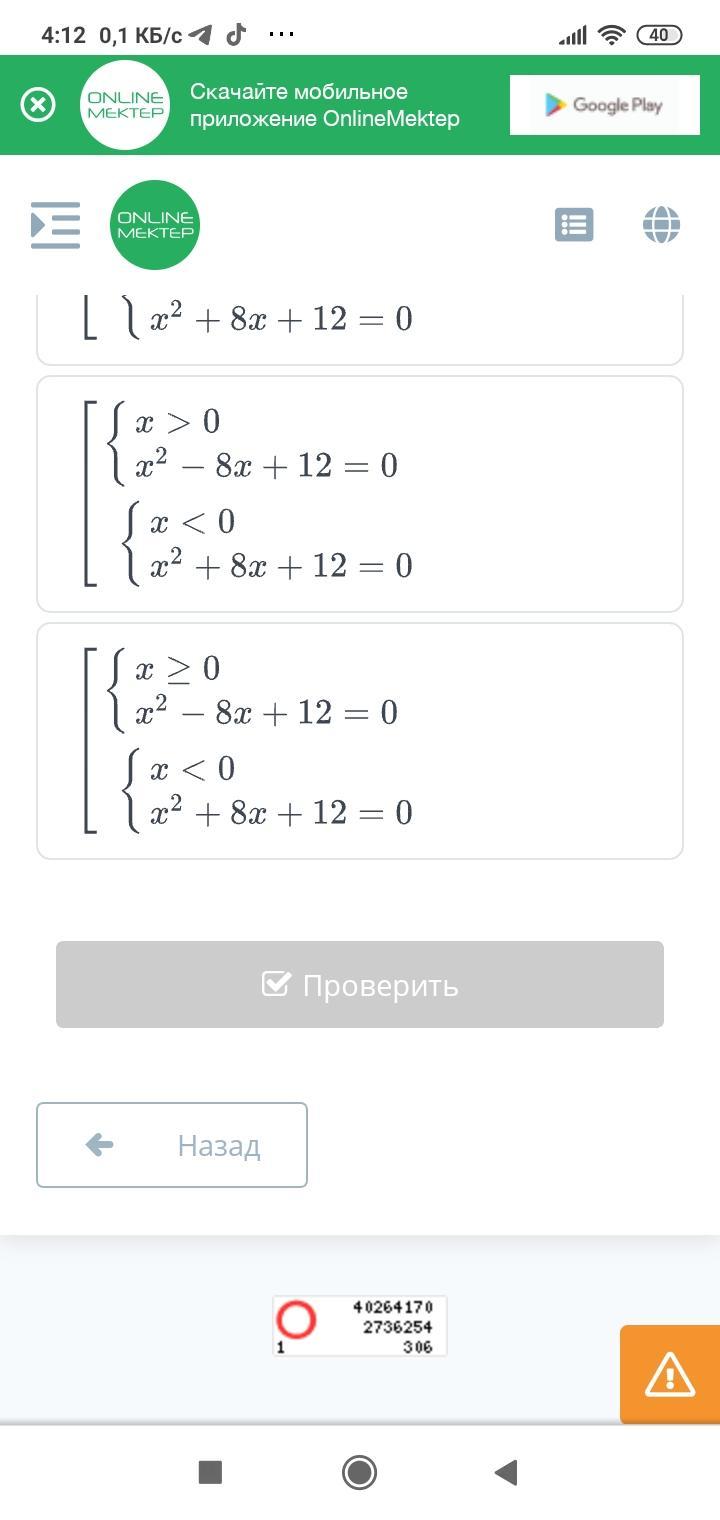
Task: Open Google Play to download the app
Action: [603, 105]
